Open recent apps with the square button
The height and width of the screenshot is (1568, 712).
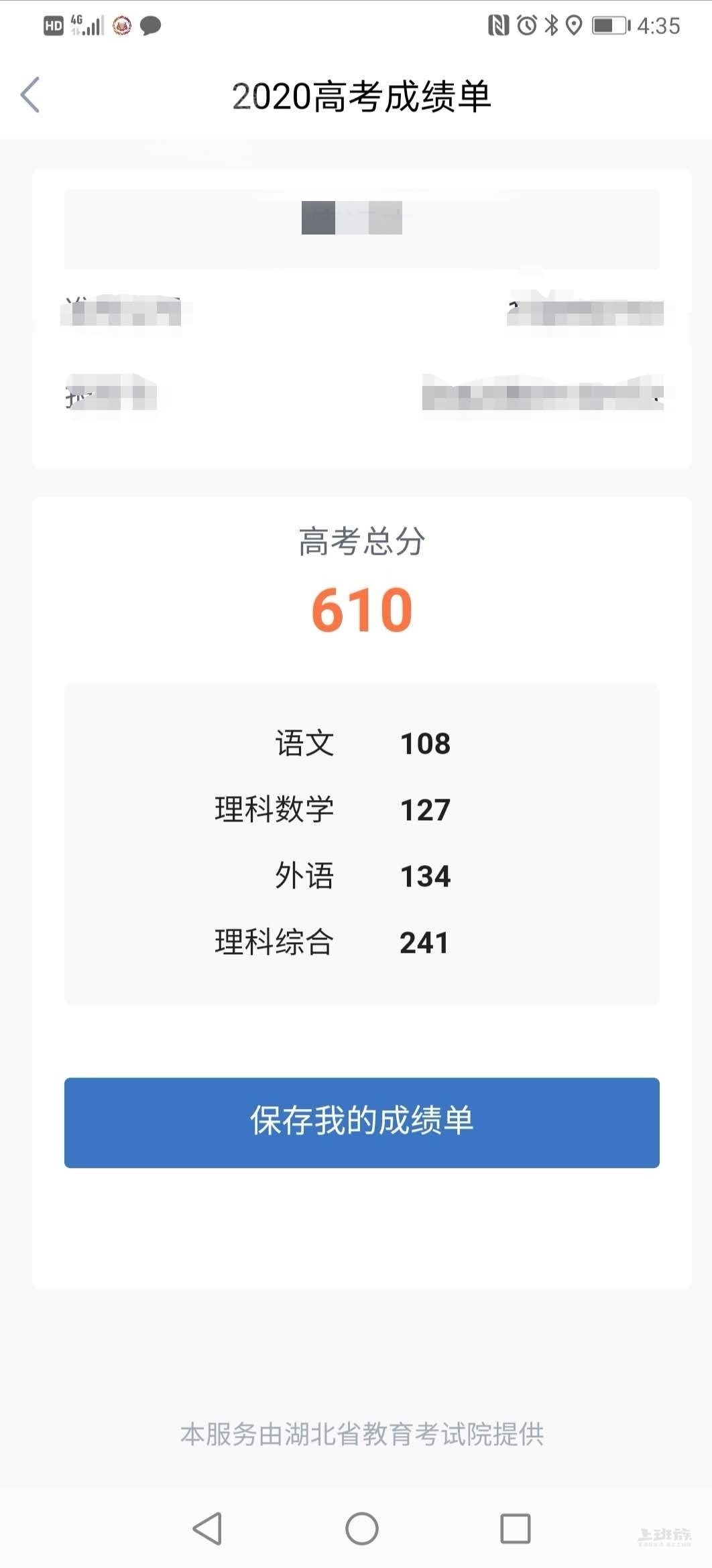pos(515,1528)
